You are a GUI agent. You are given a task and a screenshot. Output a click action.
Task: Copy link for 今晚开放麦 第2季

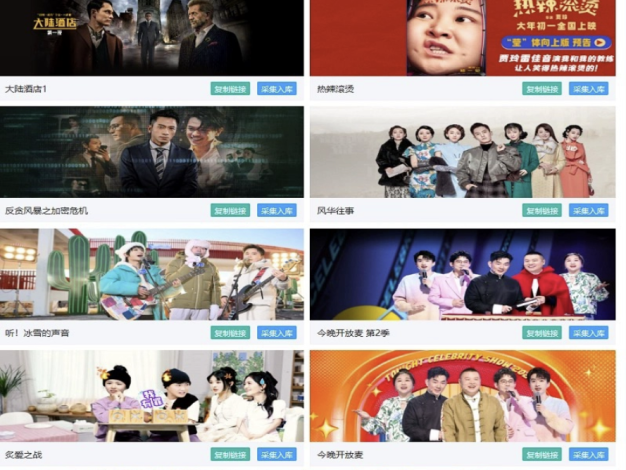pos(542,333)
